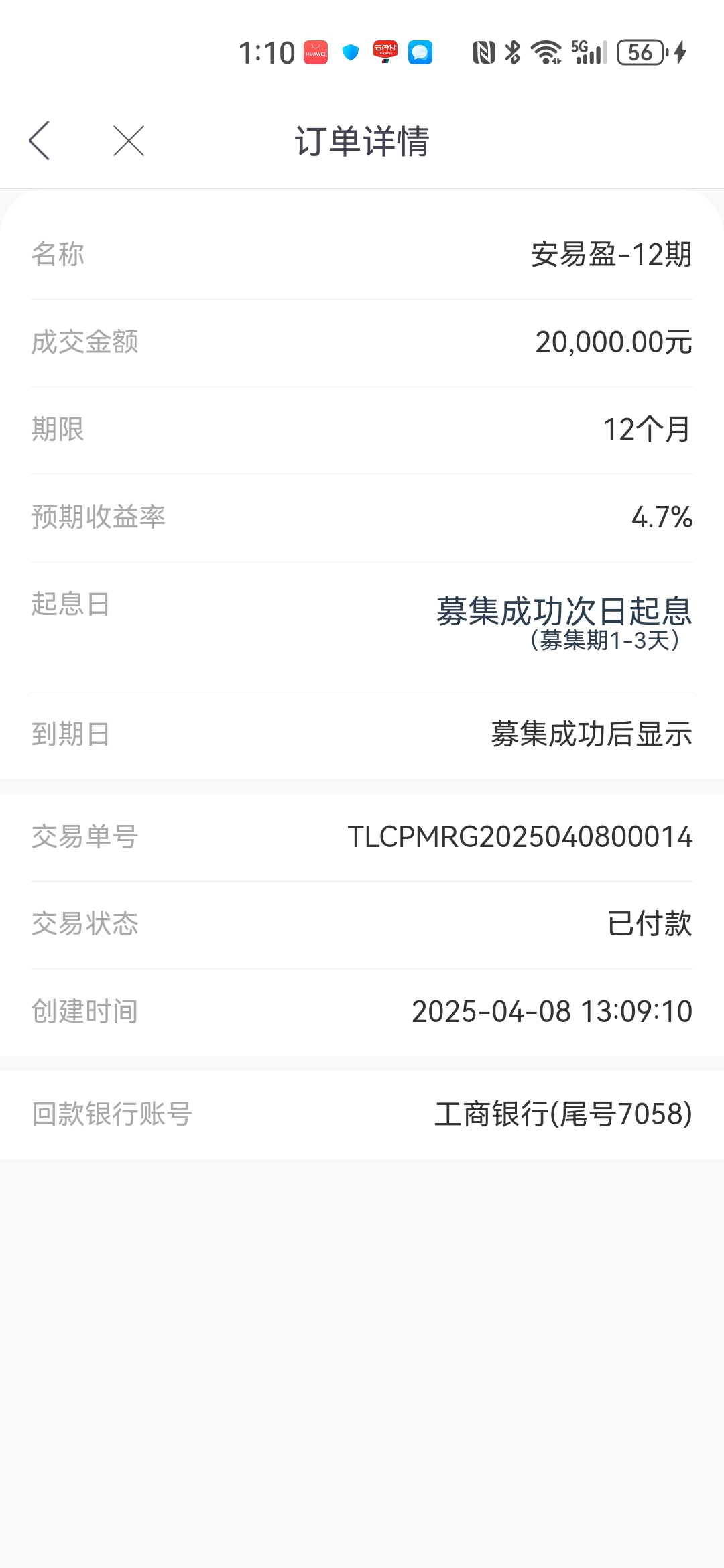The height and width of the screenshot is (1568, 724).
Task: Close the order details page with X
Action: [x=129, y=141]
